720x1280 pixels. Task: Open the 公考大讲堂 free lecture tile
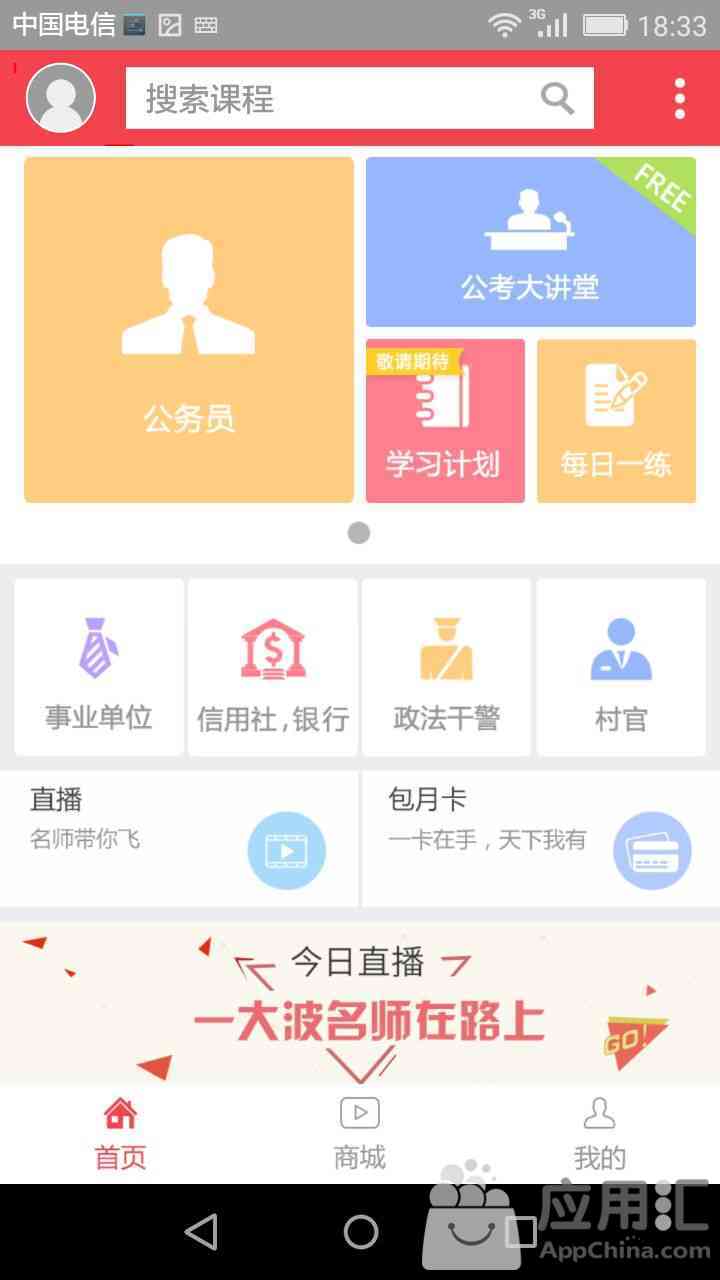[530, 243]
